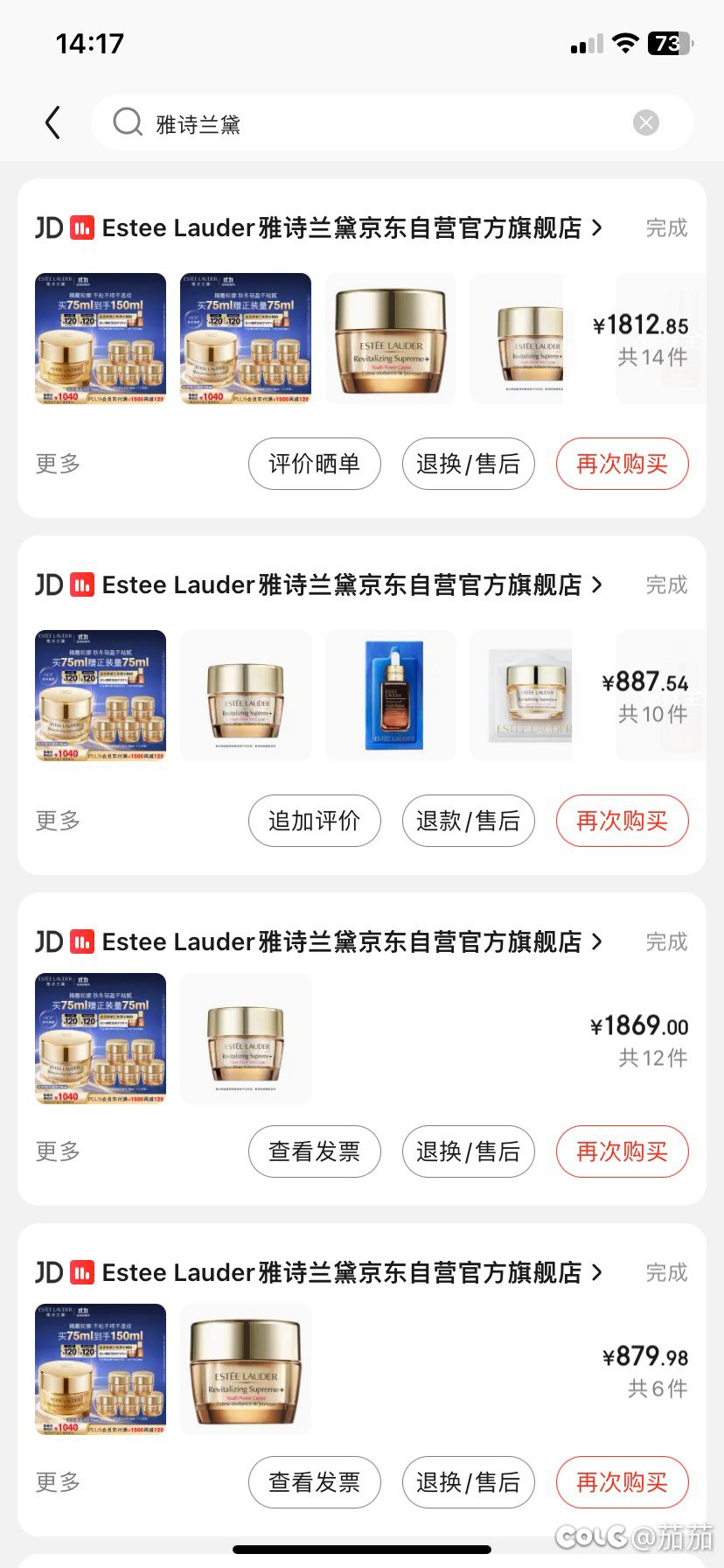Buy the ¥887.54 order again with 再次购买
Screen dimensions: 724x1568
click(x=622, y=821)
